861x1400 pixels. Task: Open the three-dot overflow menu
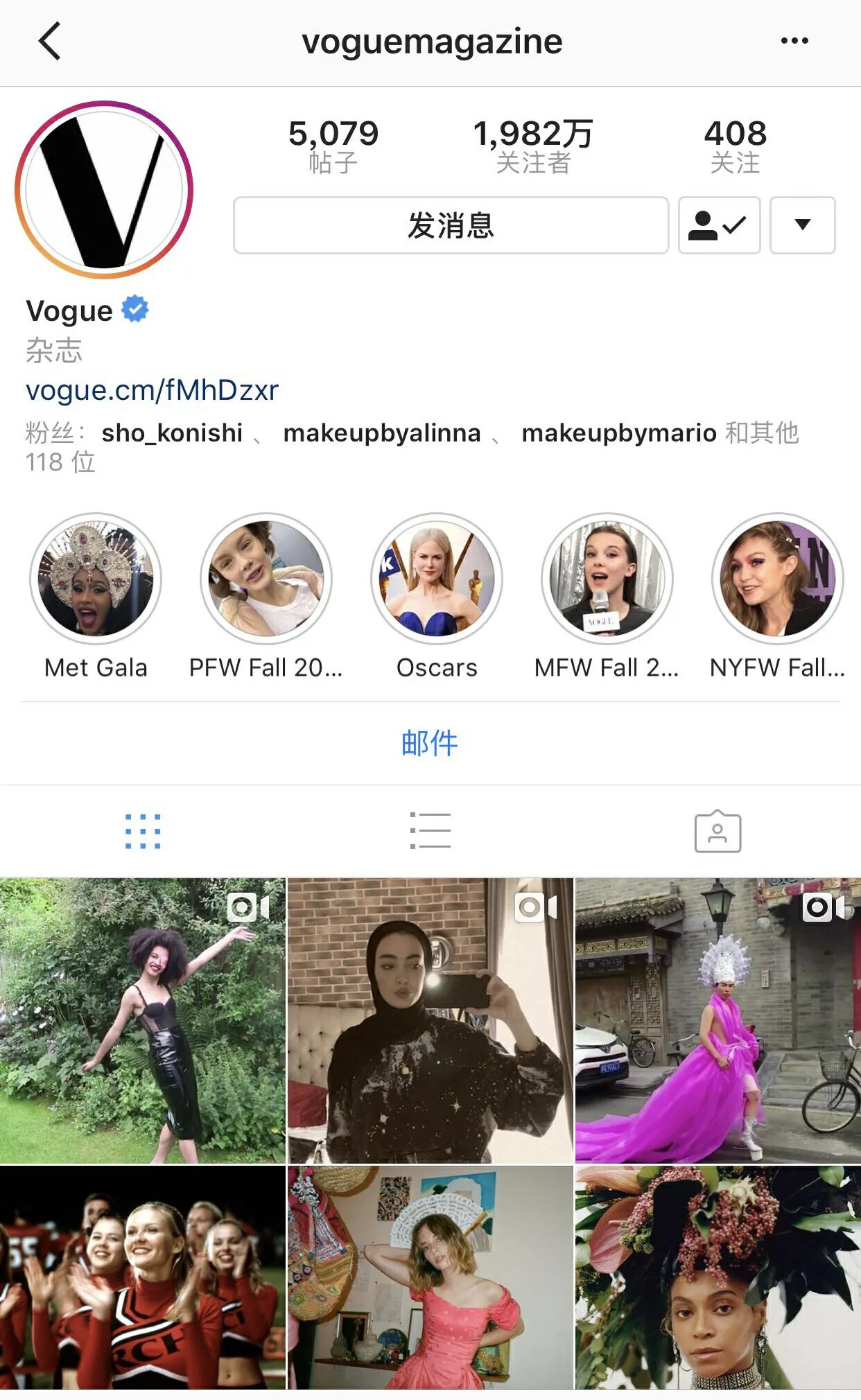coord(794,41)
